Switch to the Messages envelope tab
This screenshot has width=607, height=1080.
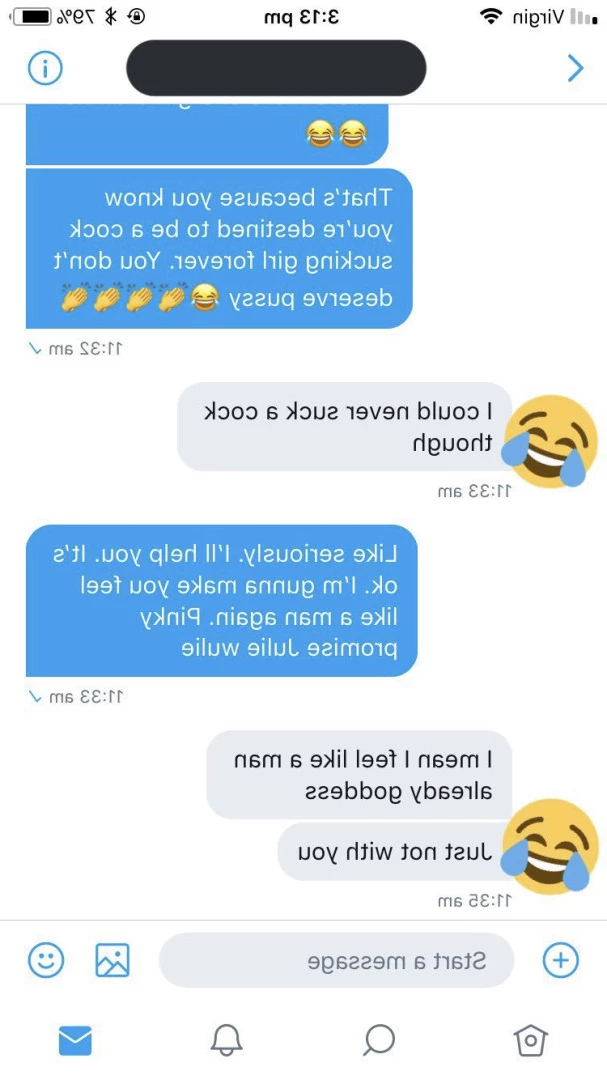[75, 1040]
